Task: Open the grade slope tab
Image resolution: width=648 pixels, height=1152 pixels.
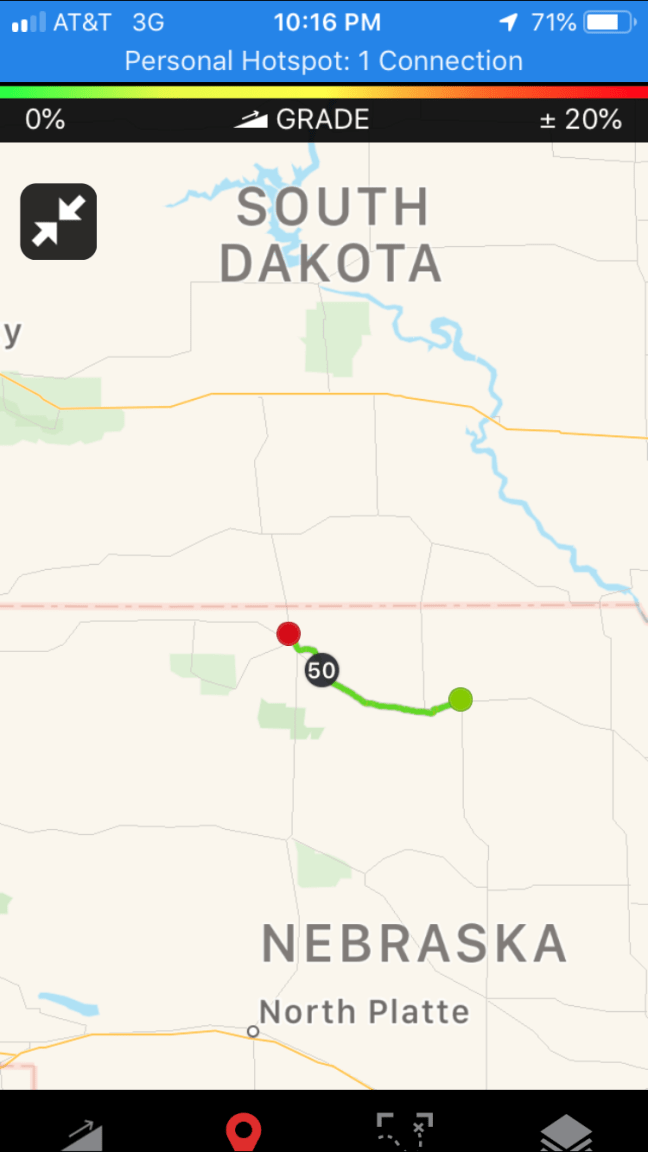Action: tap(83, 1134)
